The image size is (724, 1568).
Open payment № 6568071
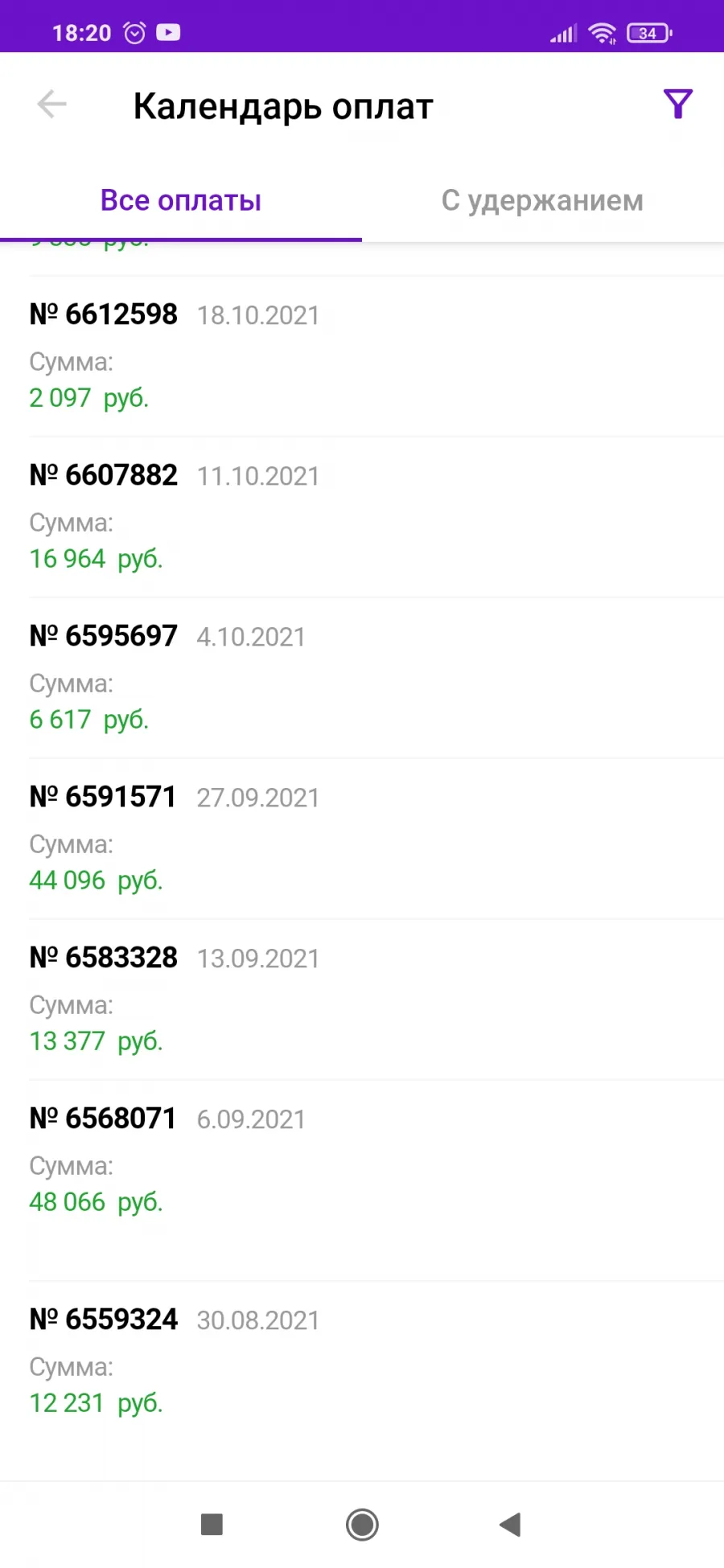362,1180
